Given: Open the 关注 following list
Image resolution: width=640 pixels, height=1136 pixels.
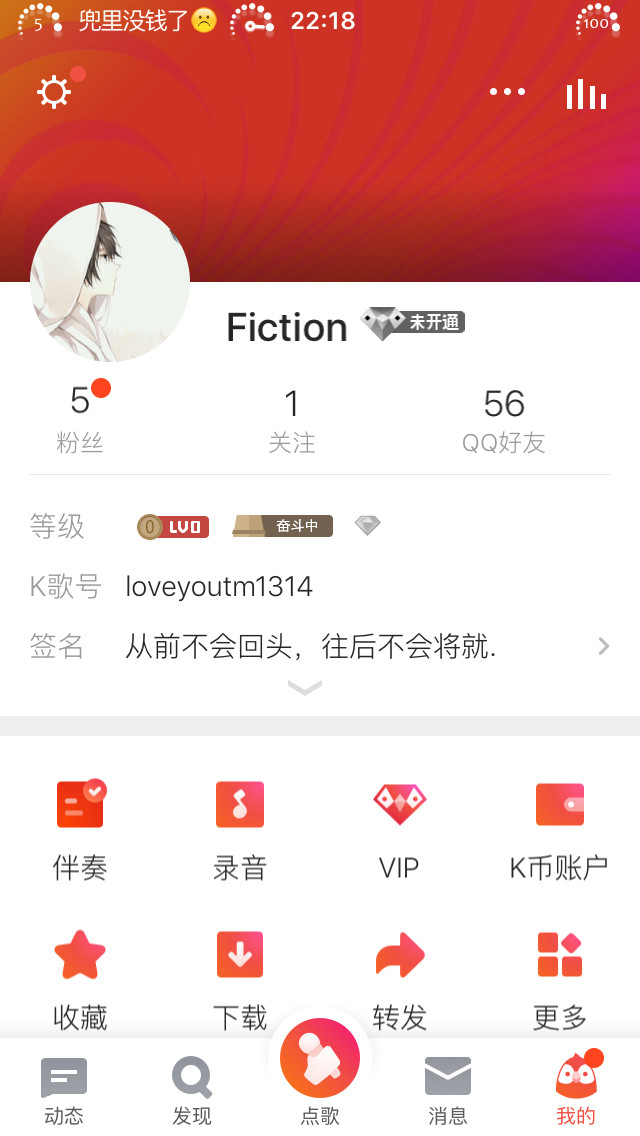Looking at the screenshot, I should [292, 420].
